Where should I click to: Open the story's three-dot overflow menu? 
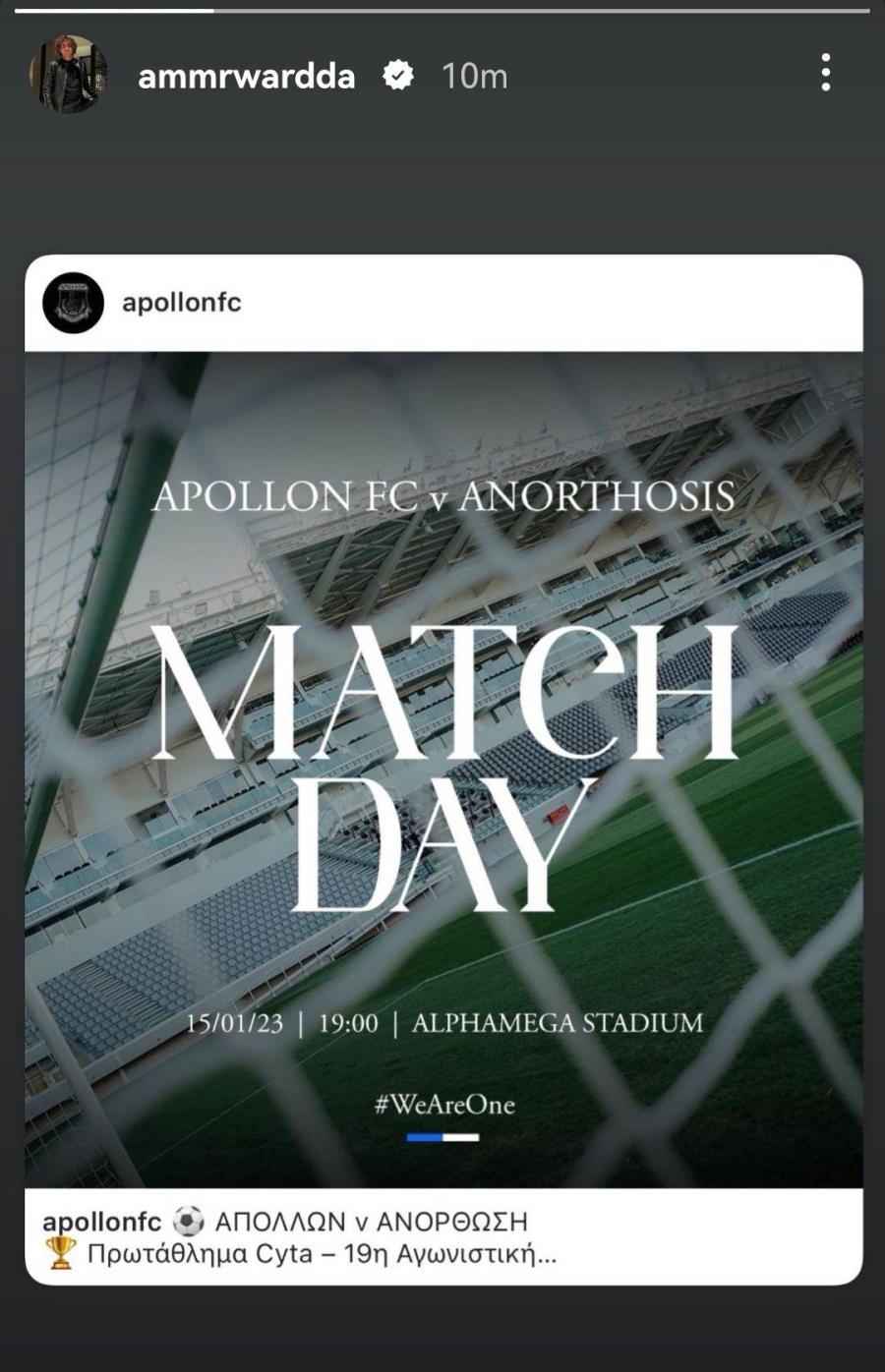click(x=825, y=73)
